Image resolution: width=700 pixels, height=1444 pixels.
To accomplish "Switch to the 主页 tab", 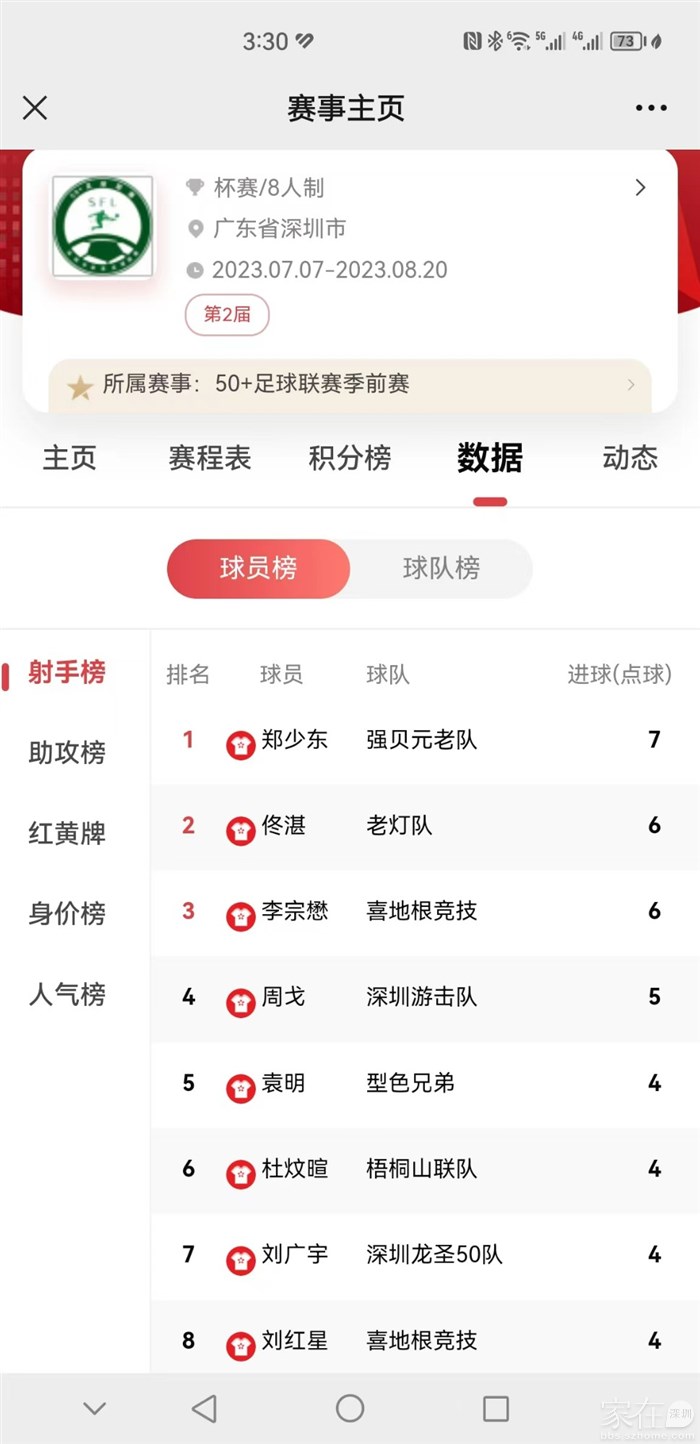I will coord(70,458).
